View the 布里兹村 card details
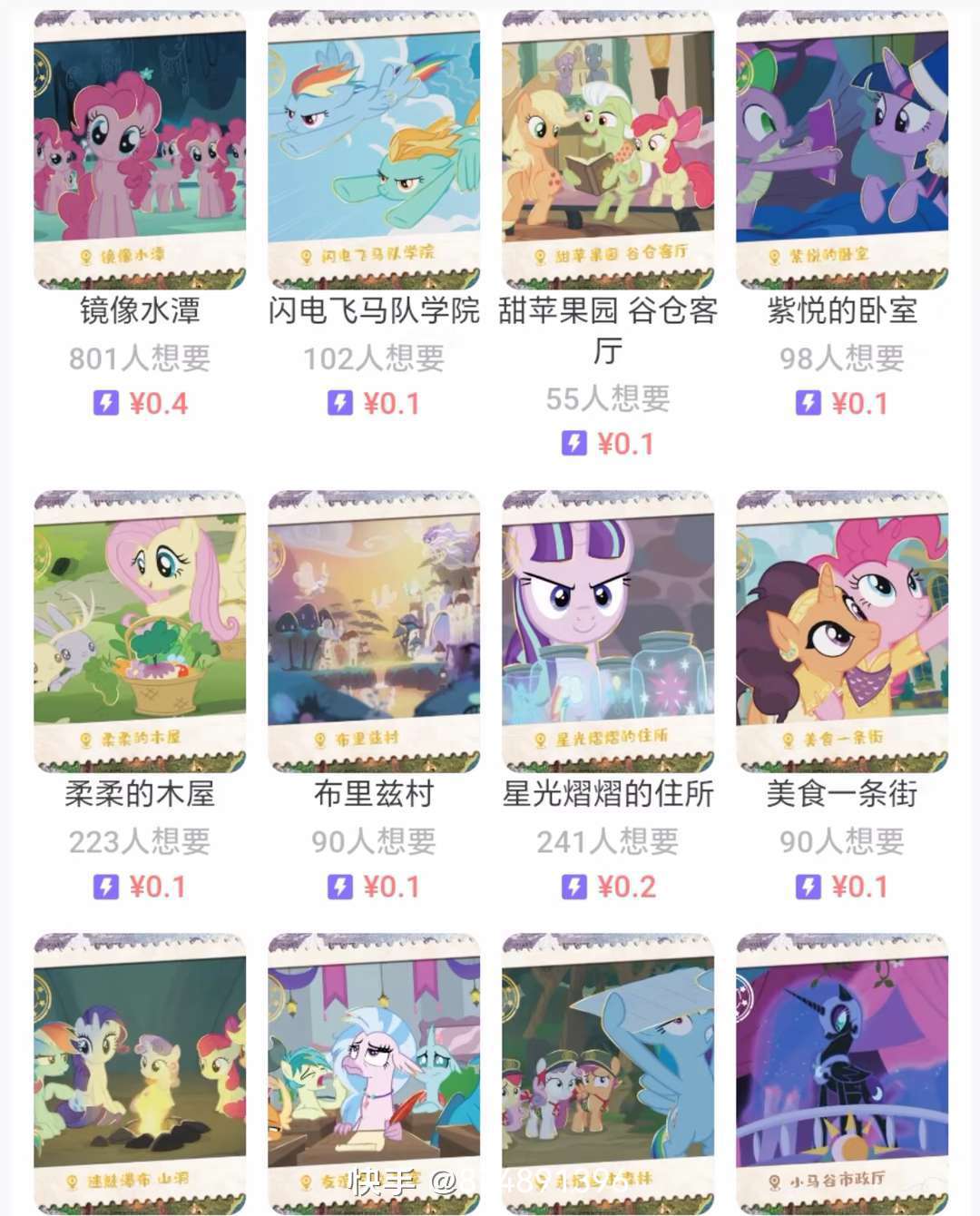 (x=373, y=631)
